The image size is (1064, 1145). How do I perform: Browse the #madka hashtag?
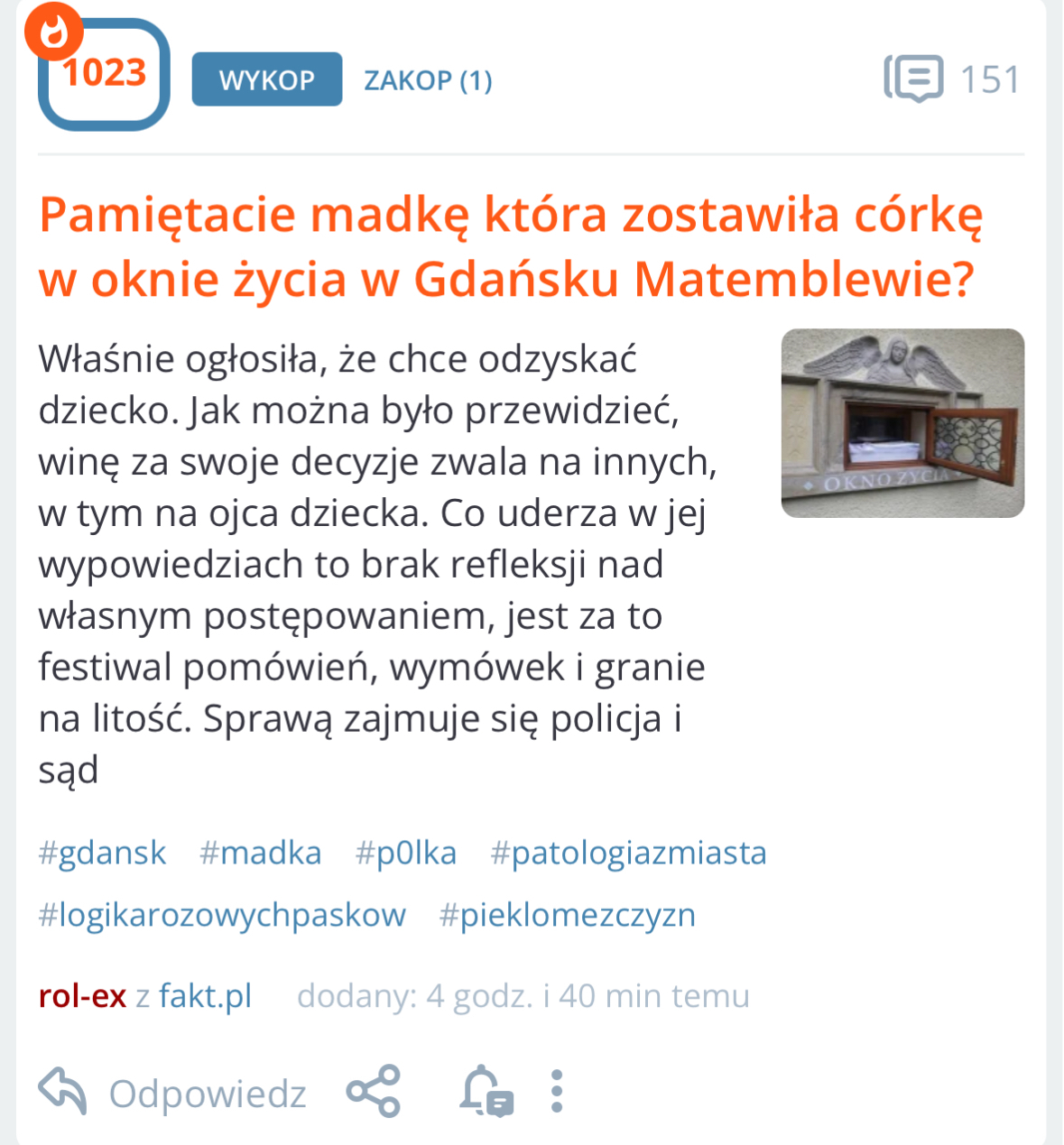click(x=260, y=853)
